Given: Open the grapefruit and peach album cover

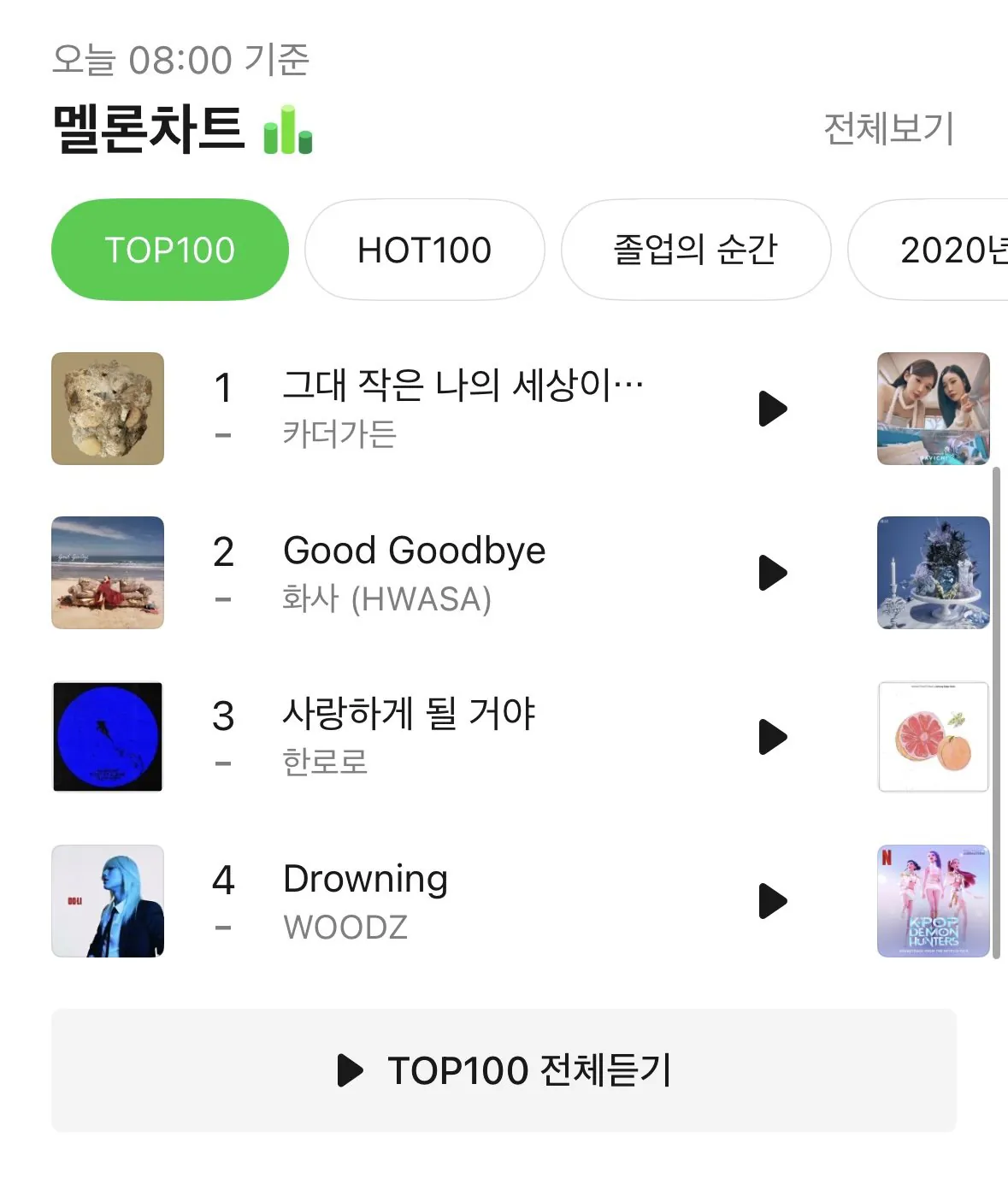Looking at the screenshot, I should click(x=933, y=737).
